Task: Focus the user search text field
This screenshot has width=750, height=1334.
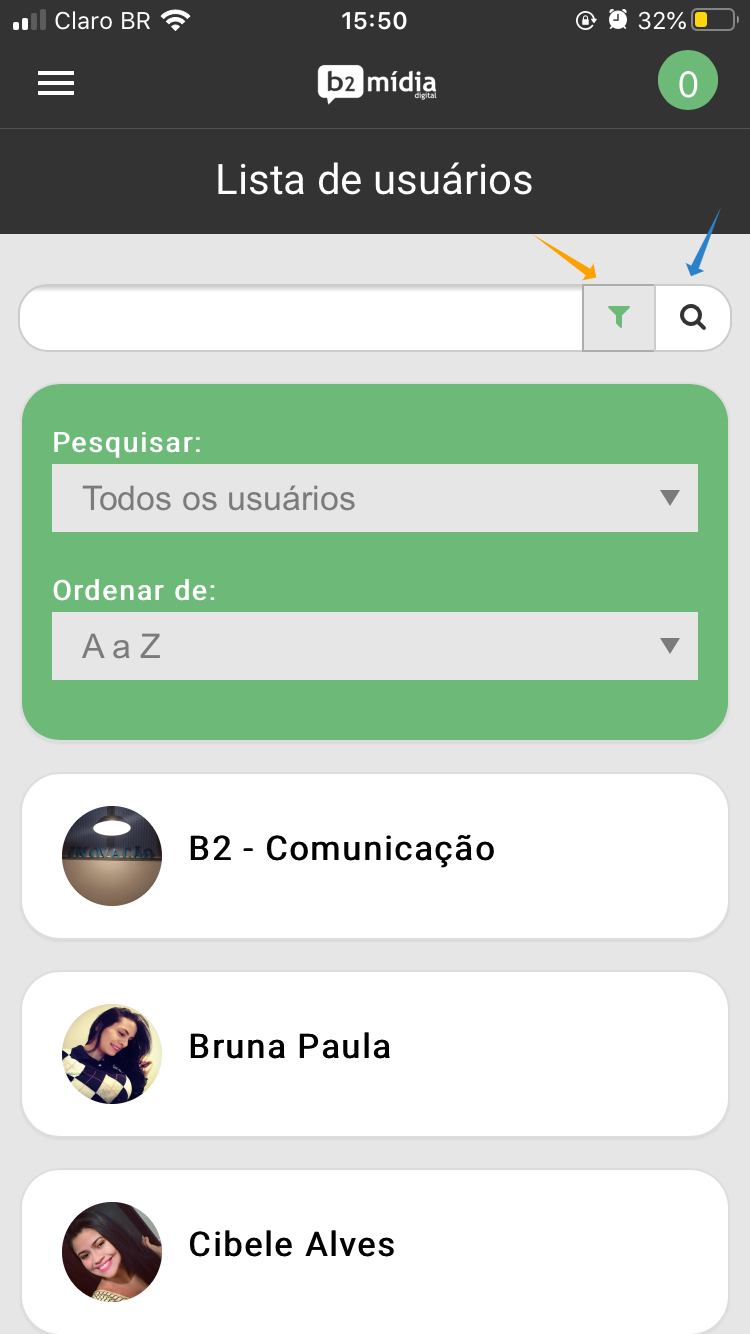Action: point(300,318)
